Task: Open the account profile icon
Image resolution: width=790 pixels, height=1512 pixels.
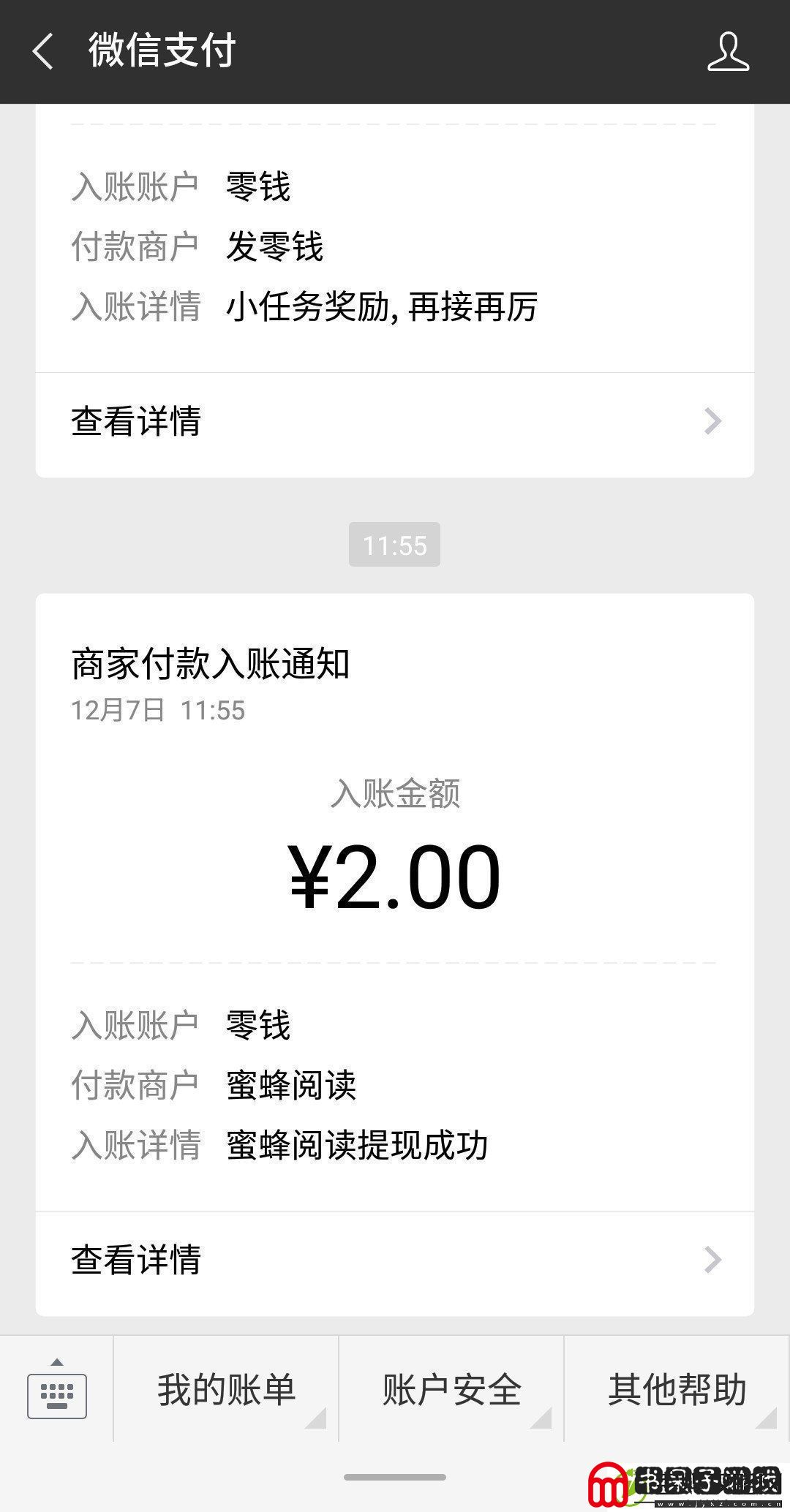Action: pyautogui.click(x=728, y=51)
